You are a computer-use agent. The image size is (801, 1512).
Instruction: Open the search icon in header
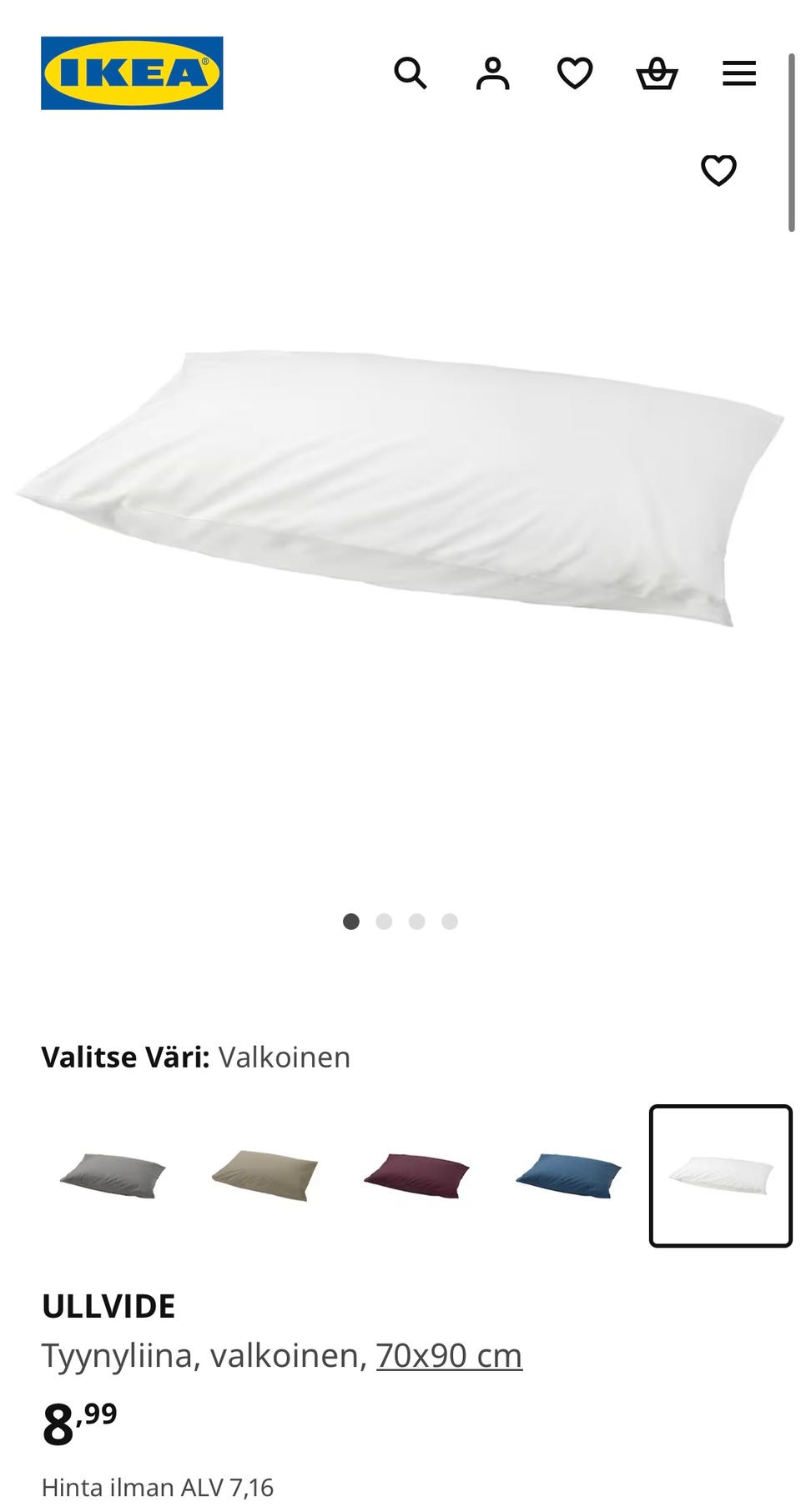pyautogui.click(x=410, y=73)
